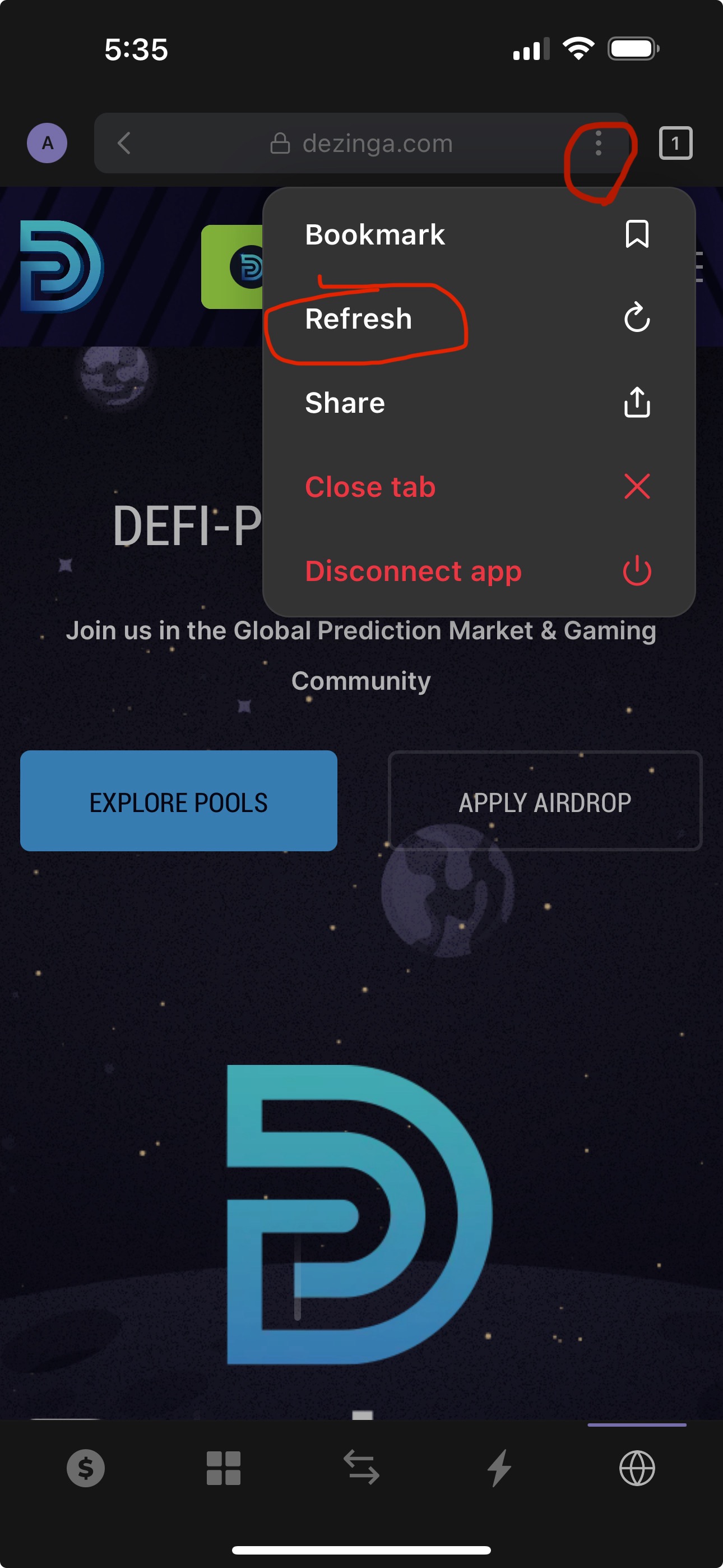Switch to the grid collectibles tab

coord(224,1468)
